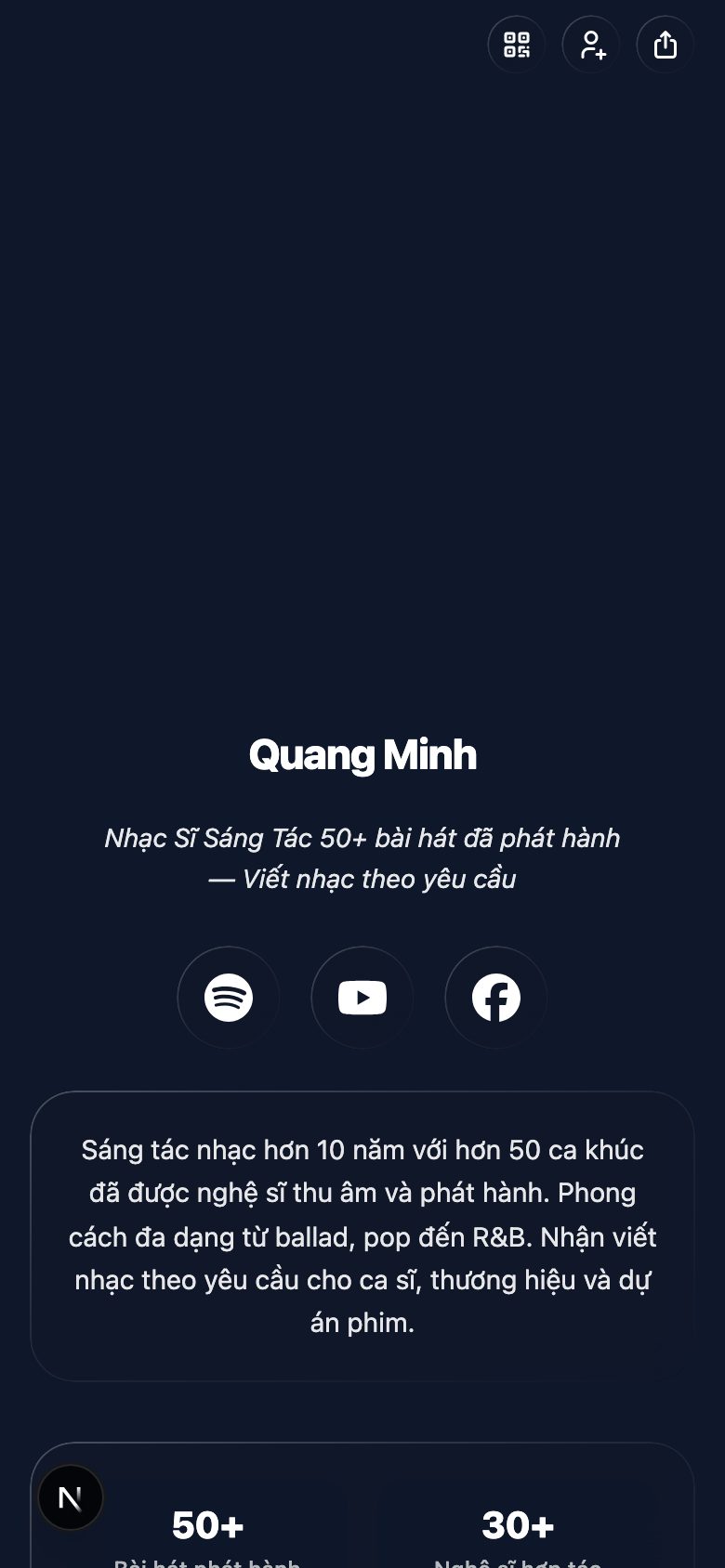Select the ballad pop R&B description text

[x=362, y=1235]
